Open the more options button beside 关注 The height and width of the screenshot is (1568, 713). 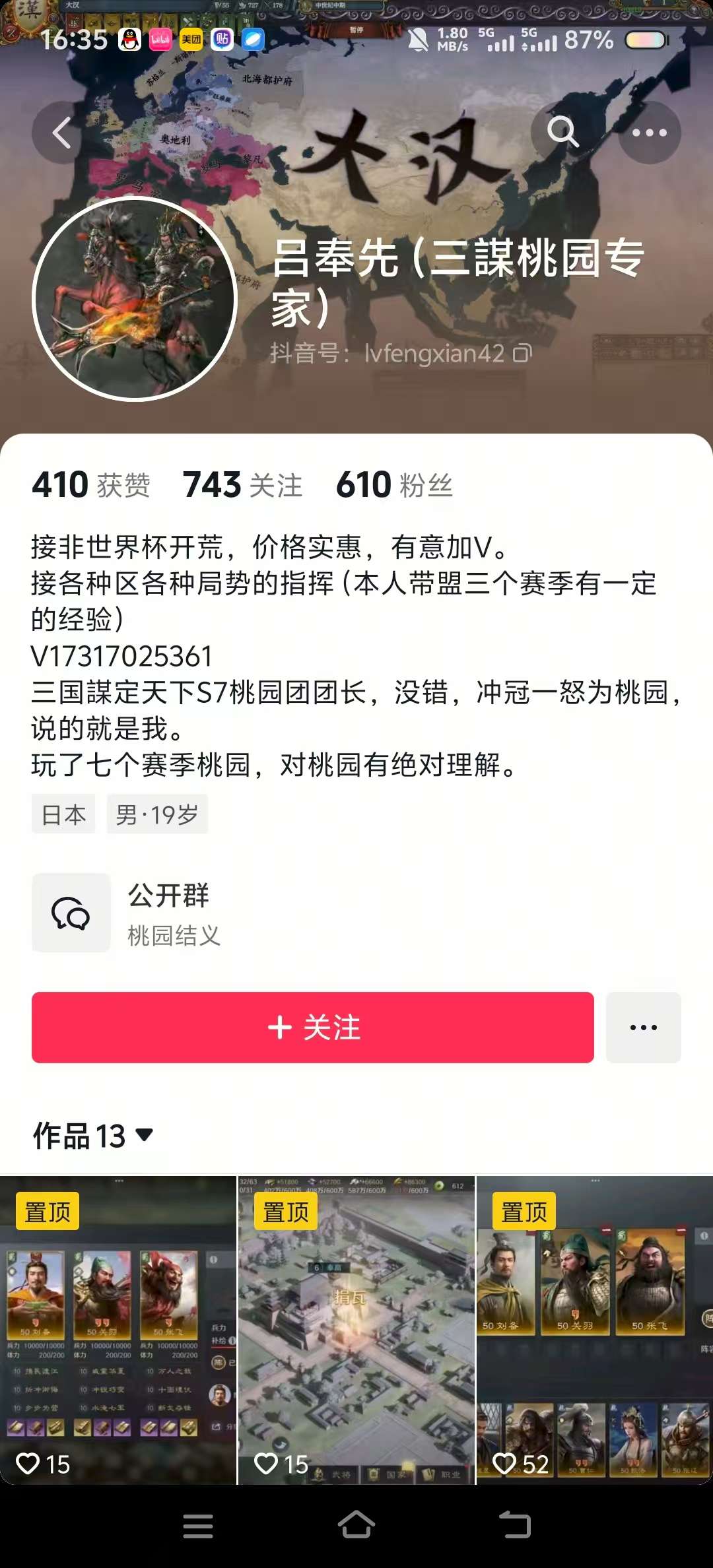point(643,1028)
